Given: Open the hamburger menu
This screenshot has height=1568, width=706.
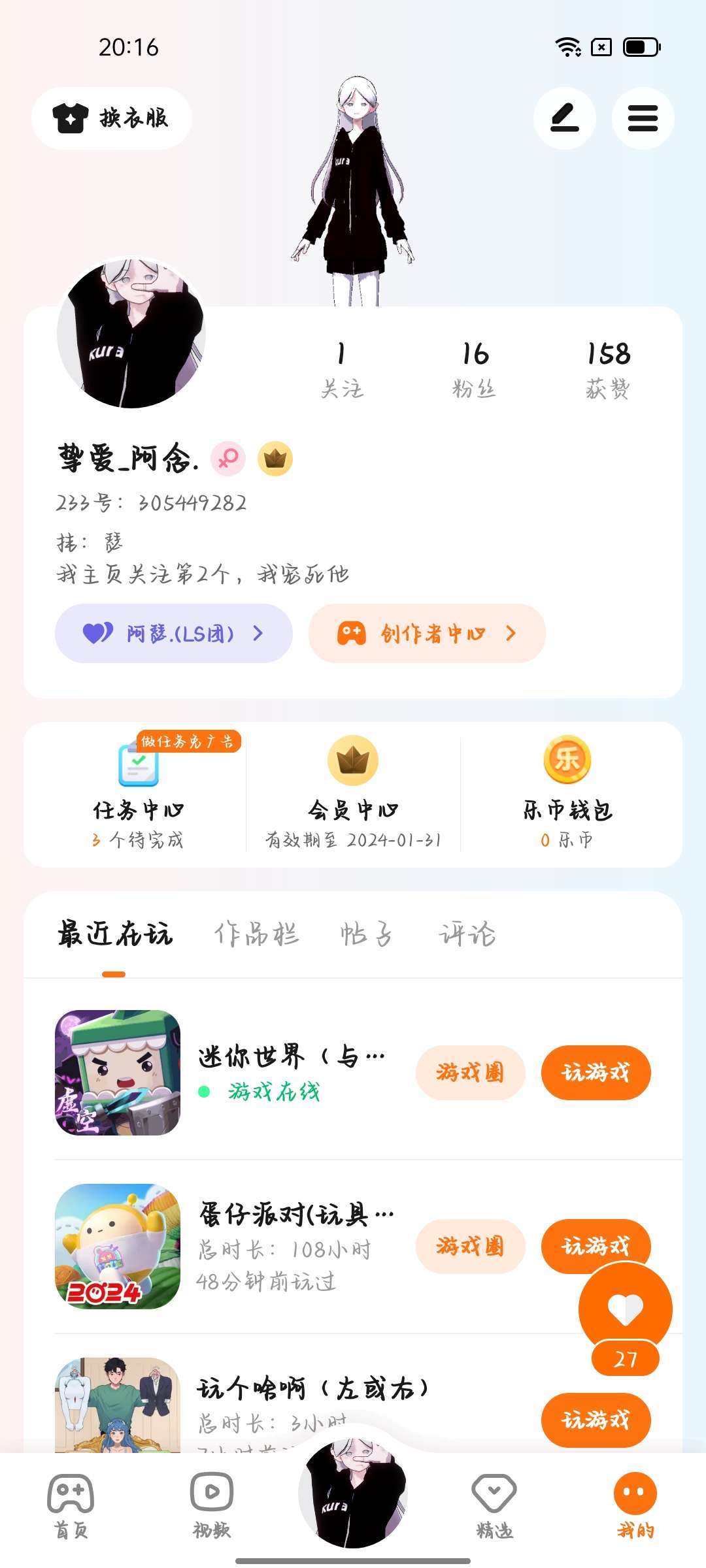Looking at the screenshot, I should tap(643, 118).
